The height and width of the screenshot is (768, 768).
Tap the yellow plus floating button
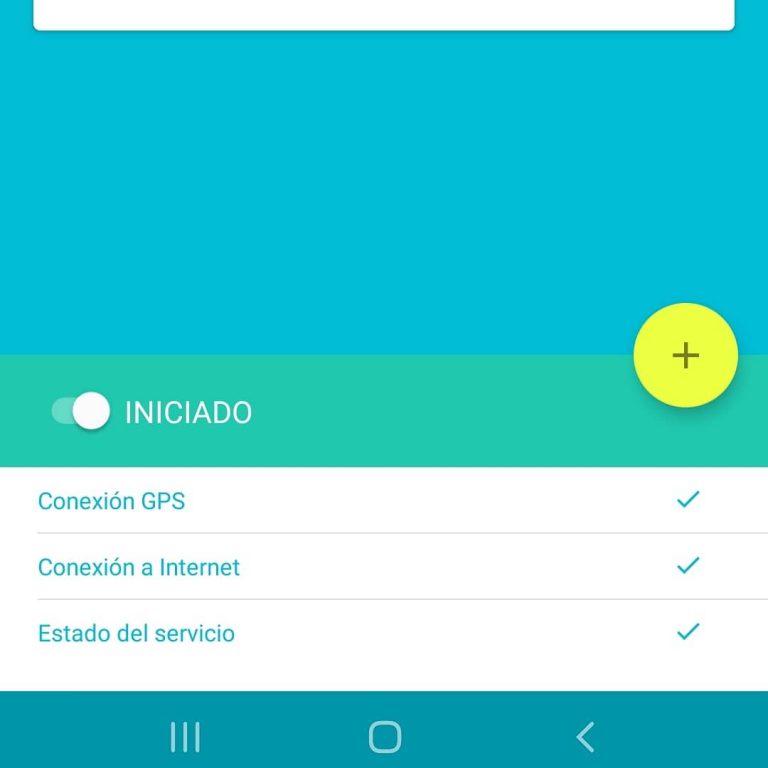pos(685,355)
